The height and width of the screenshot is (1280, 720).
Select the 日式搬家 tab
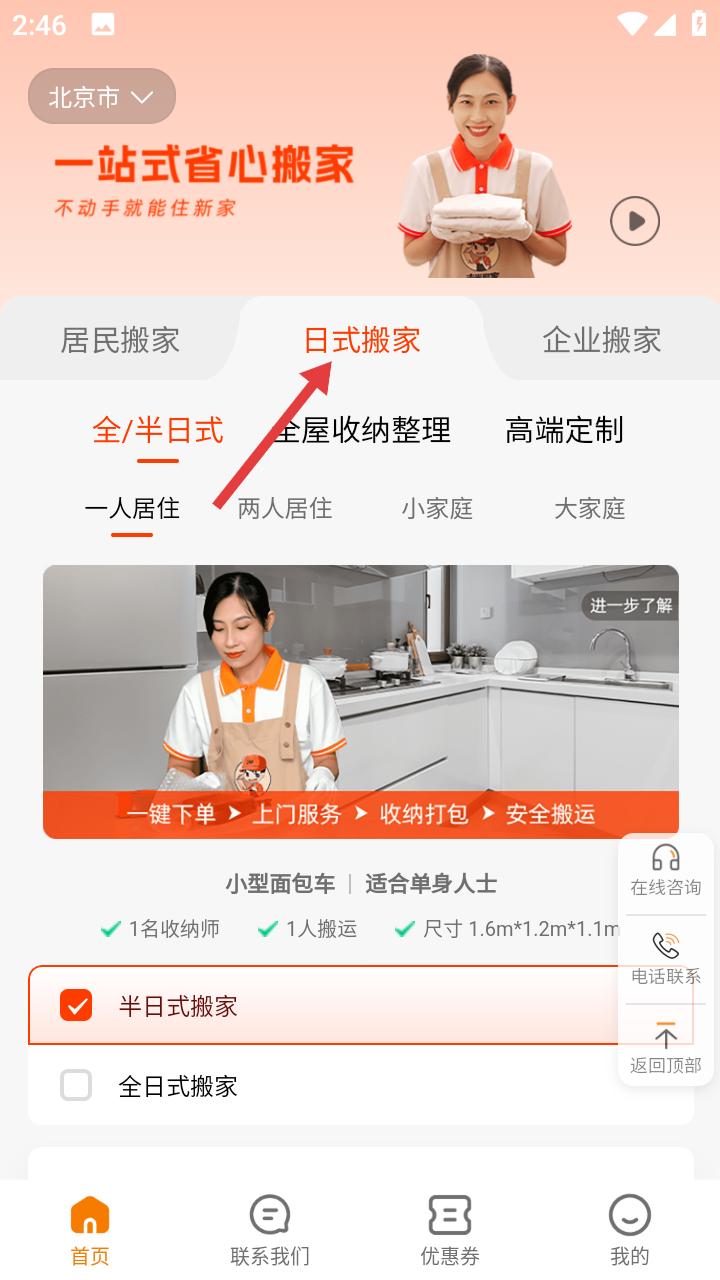click(x=362, y=340)
